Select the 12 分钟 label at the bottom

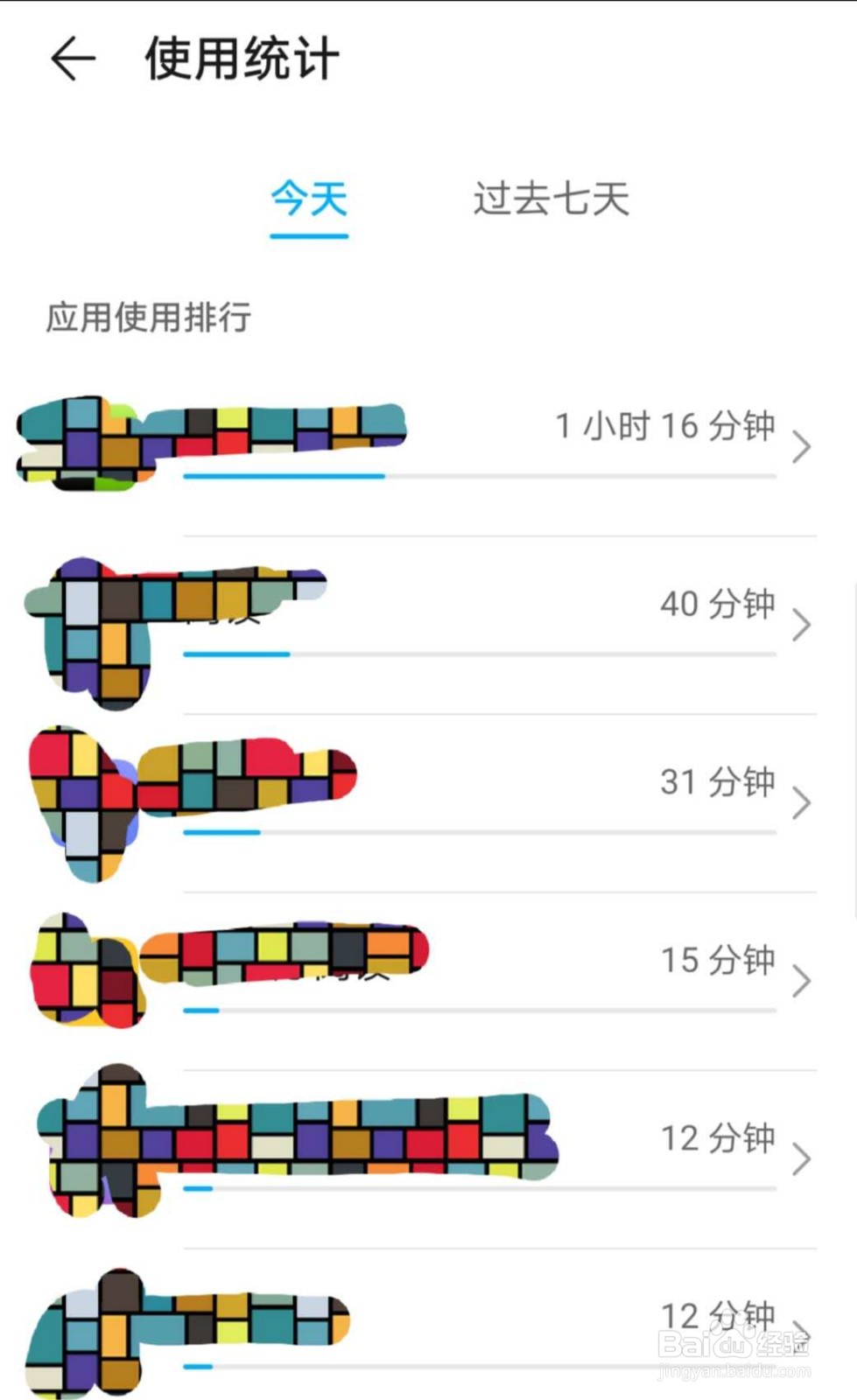coord(717,1316)
